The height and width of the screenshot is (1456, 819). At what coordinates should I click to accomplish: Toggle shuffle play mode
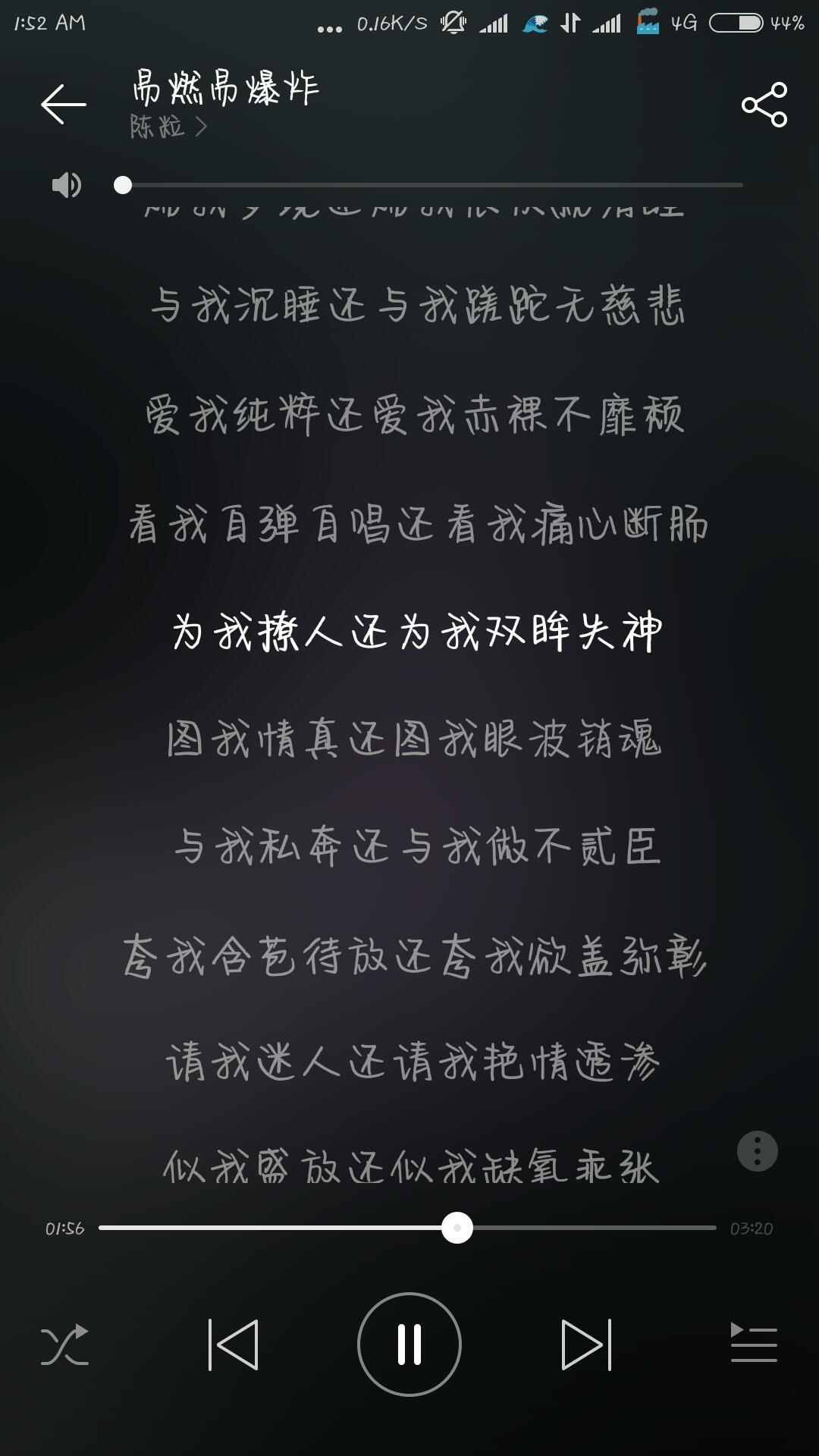[64, 1345]
